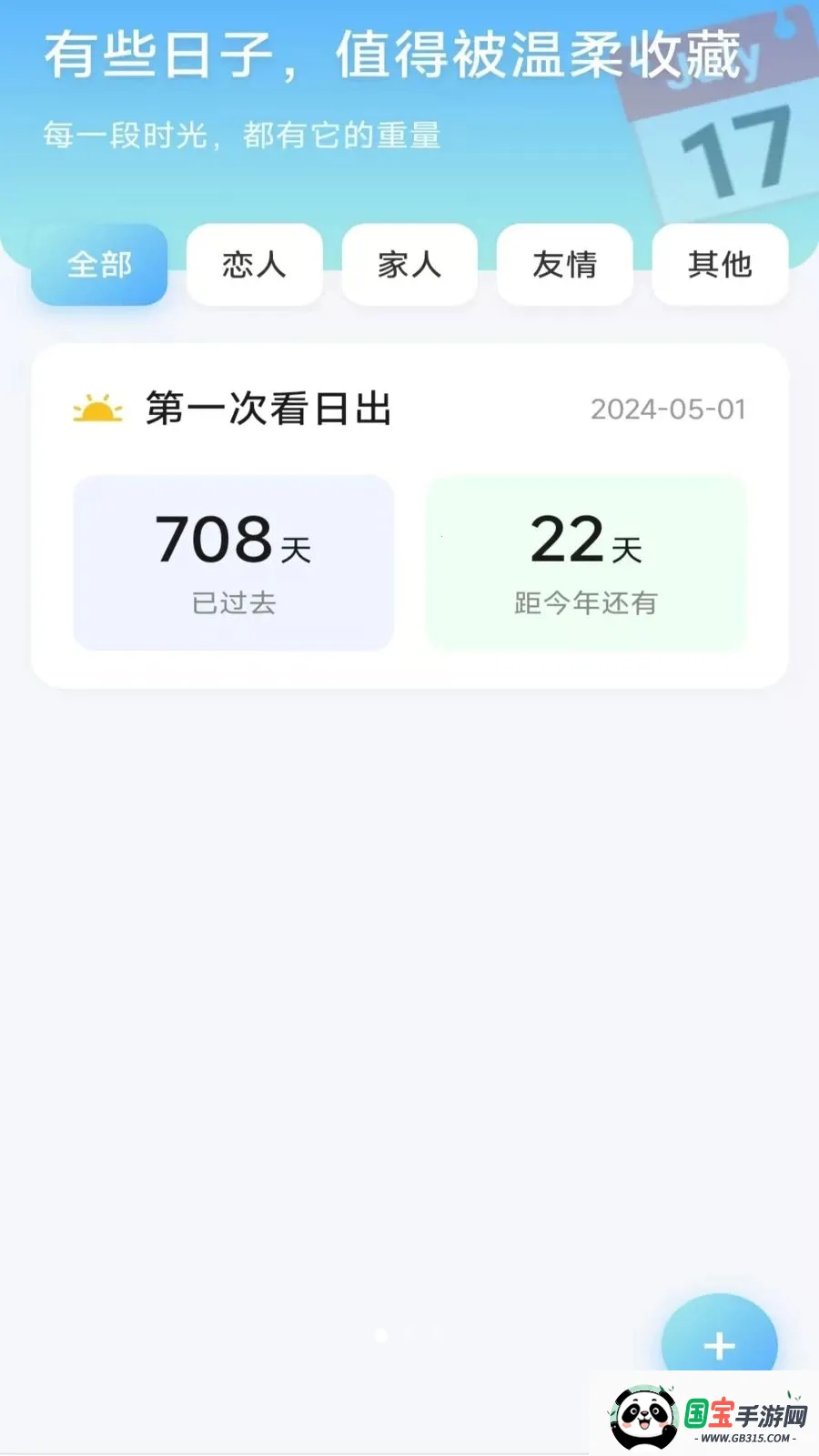Select the 友情 tab

pos(564,265)
